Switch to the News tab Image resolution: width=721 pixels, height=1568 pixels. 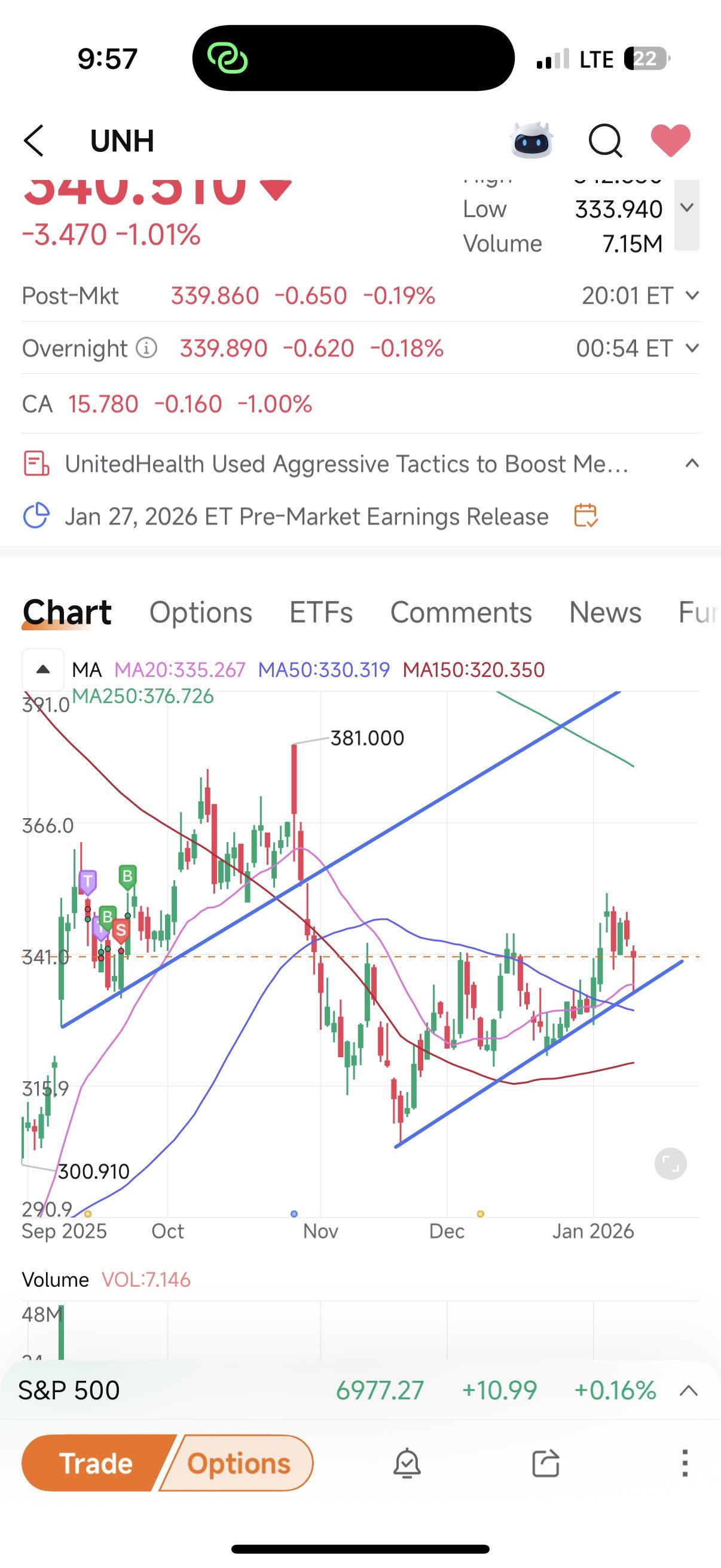(605, 612)
